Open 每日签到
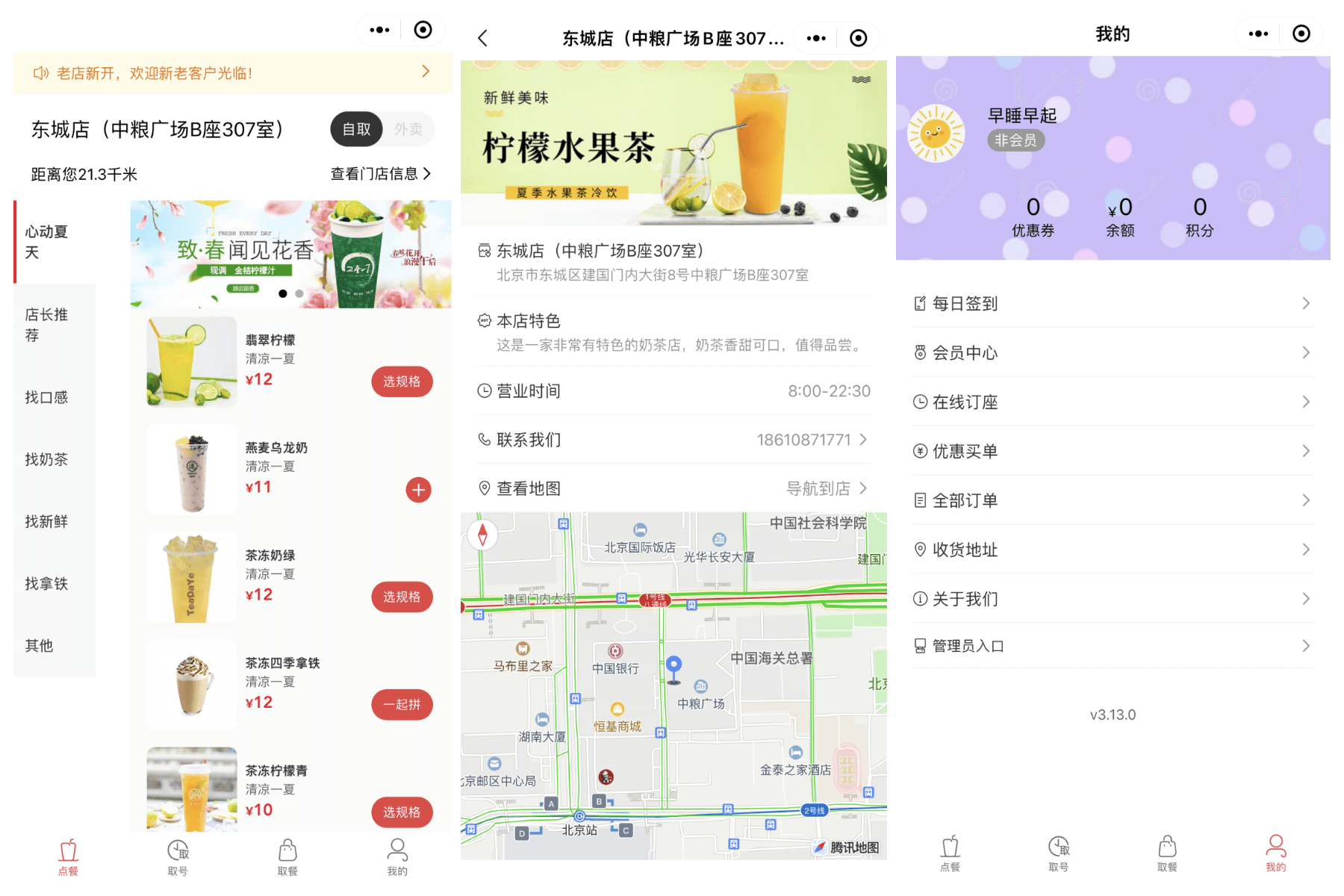 1113,304
